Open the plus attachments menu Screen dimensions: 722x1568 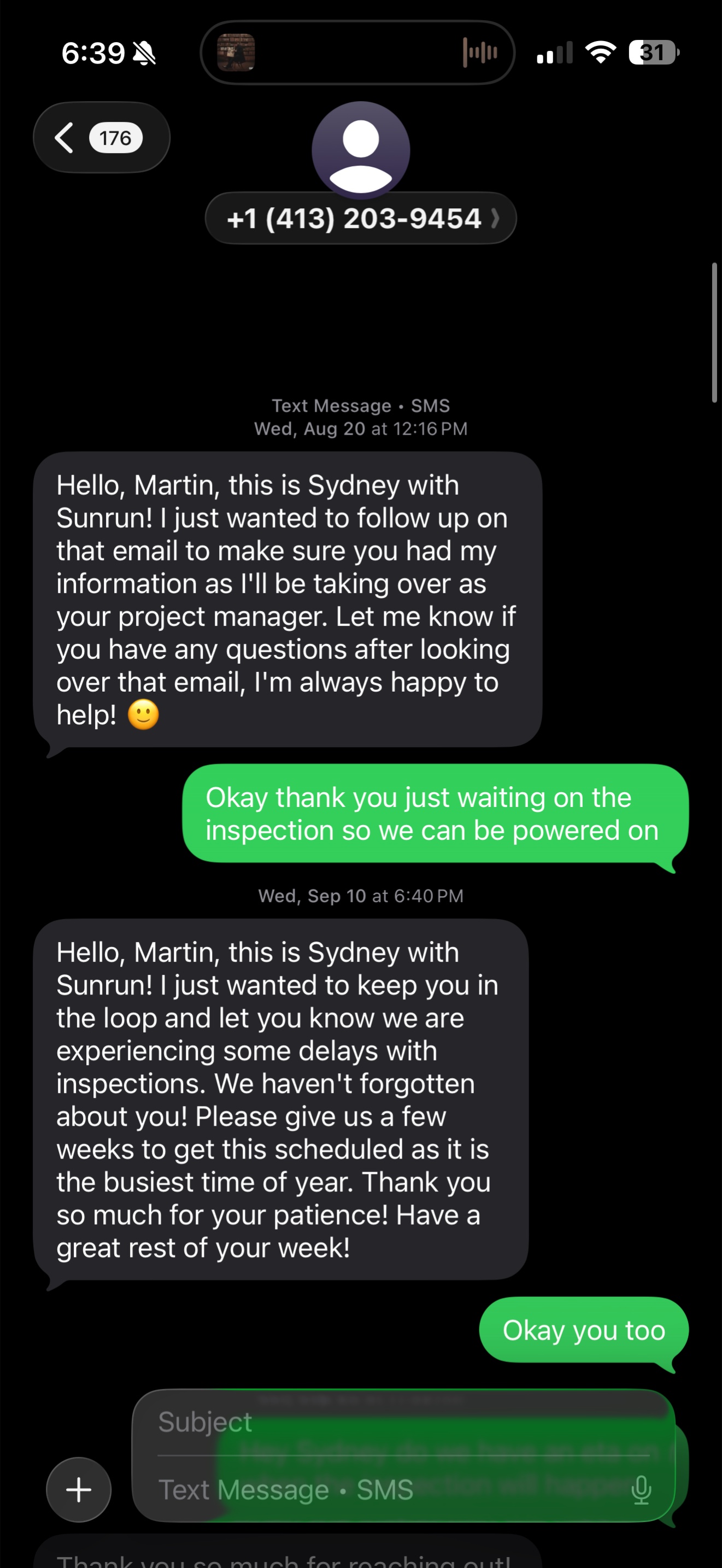[x=79, y=1489]
